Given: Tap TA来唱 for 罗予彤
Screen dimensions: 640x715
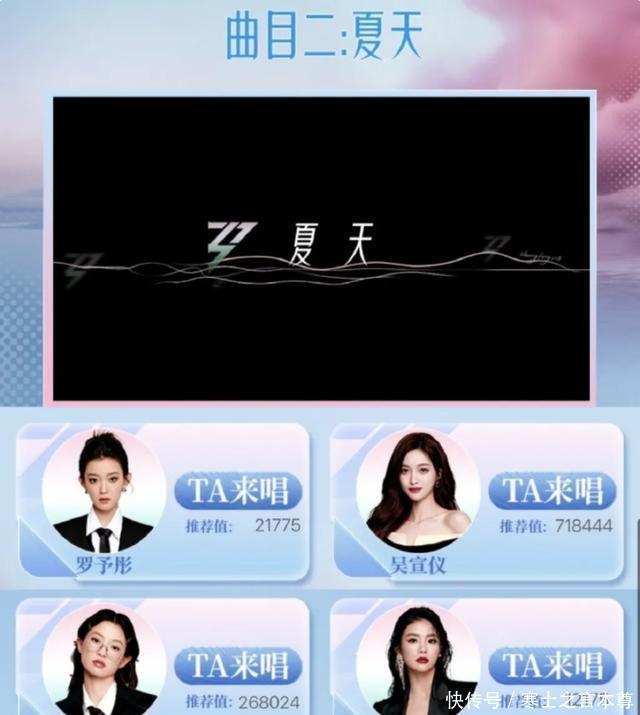Looking at the screenshot, I should click(238, 491).
